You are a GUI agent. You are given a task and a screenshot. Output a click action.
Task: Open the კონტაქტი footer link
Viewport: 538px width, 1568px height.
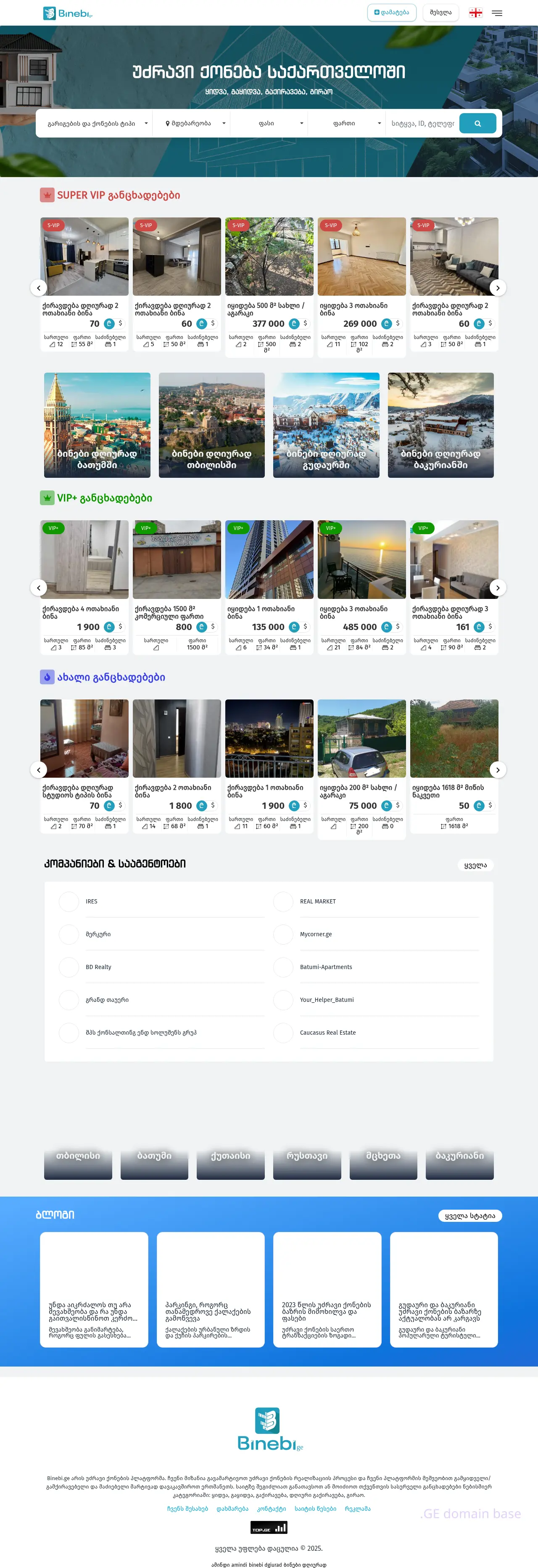[271, 1509]
